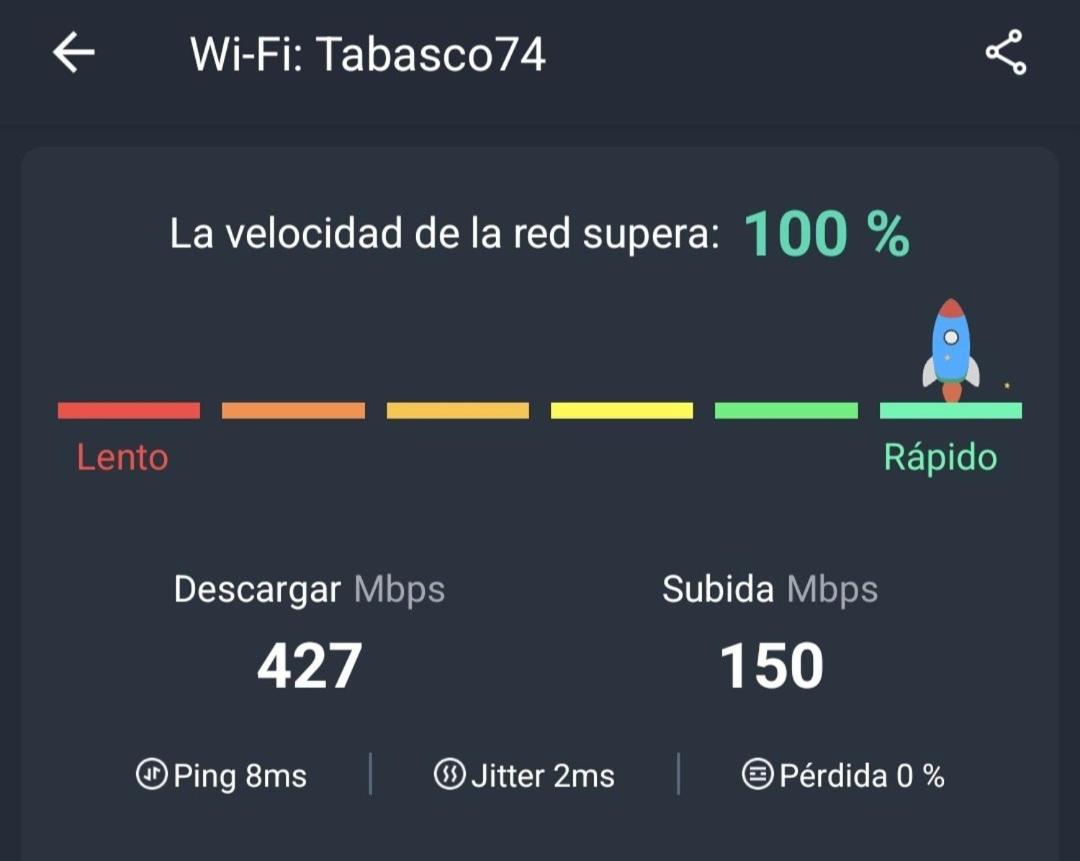Go back from the Wi-Fi Tabasco74 results

coord(74,52)
